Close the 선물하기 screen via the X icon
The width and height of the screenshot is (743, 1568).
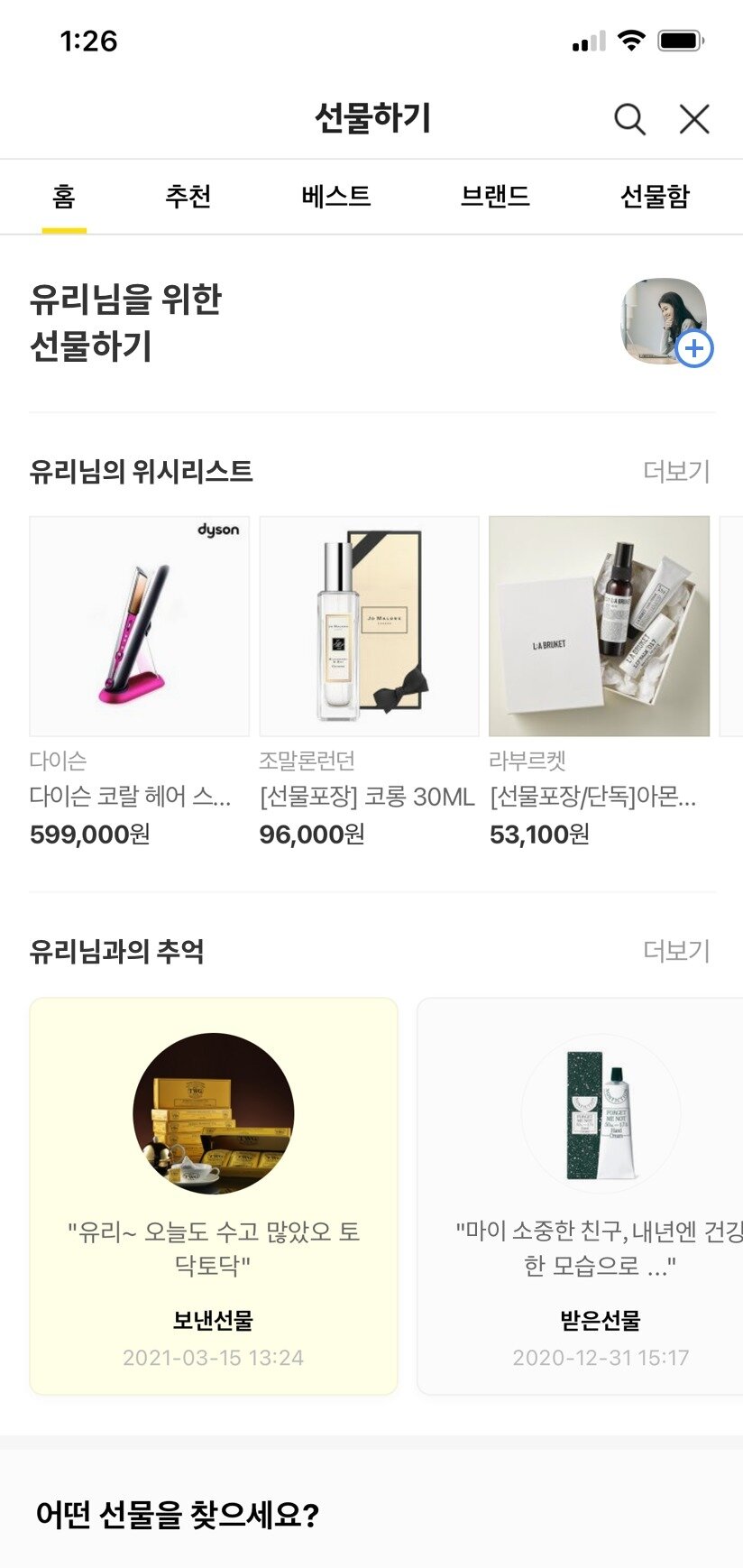tap(693, 118)
